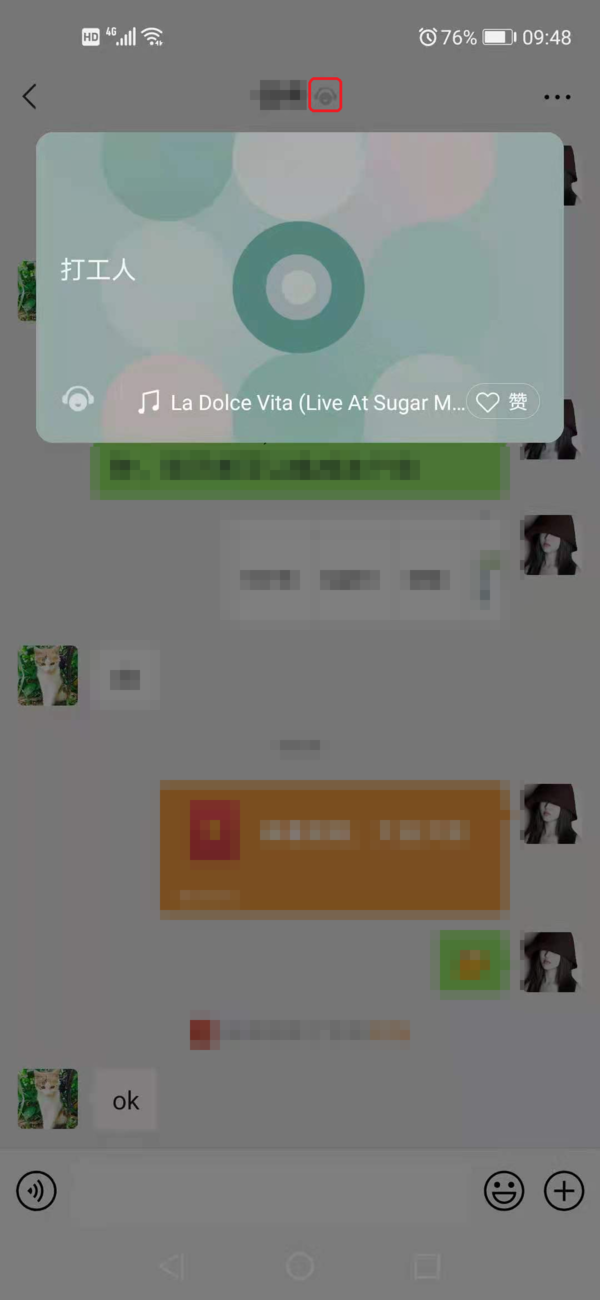
Task: Switch to voice message input
Action: [36, 1191]
